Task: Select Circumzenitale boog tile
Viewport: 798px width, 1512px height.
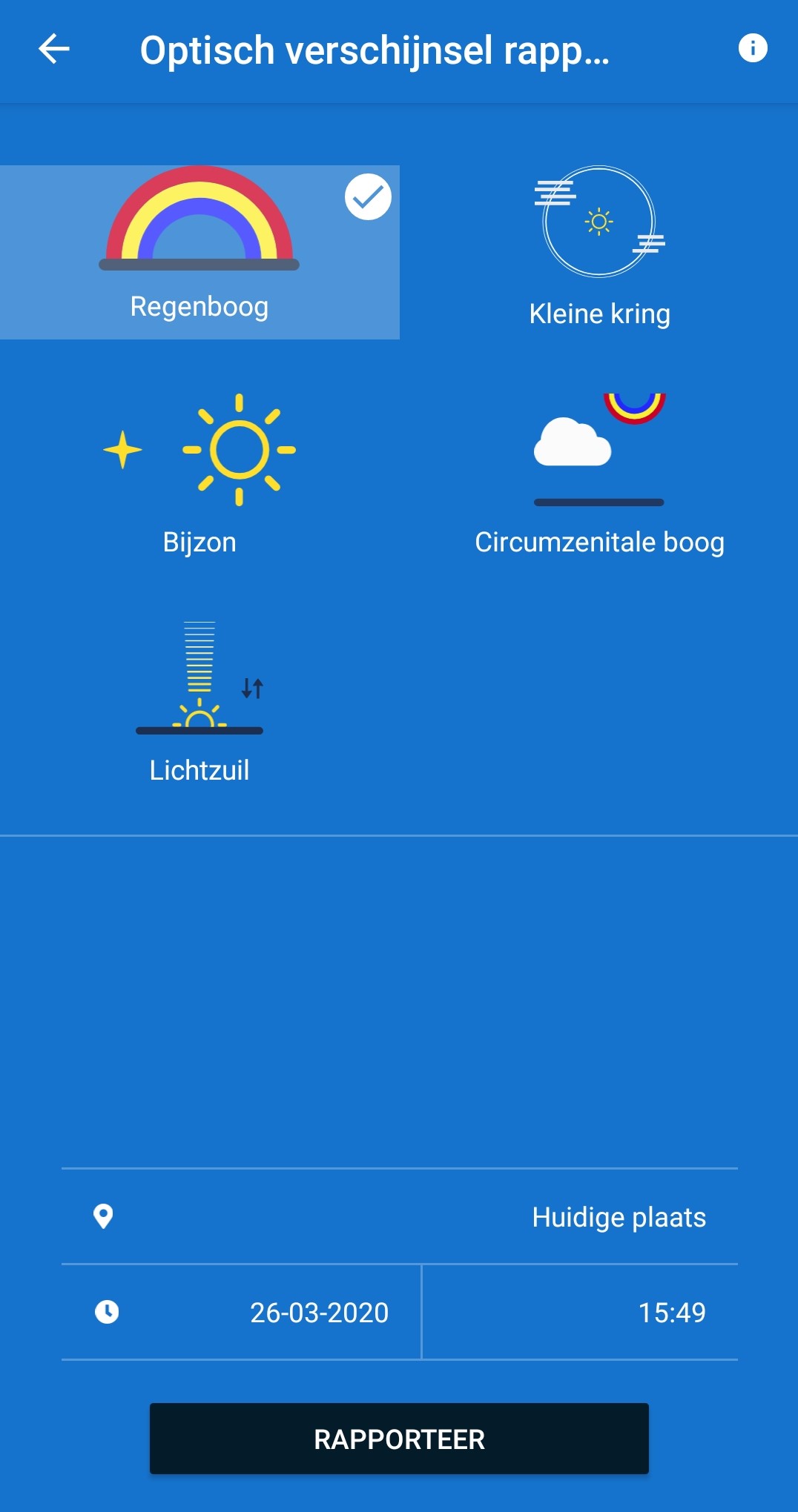Action: [x=599, y=474]
